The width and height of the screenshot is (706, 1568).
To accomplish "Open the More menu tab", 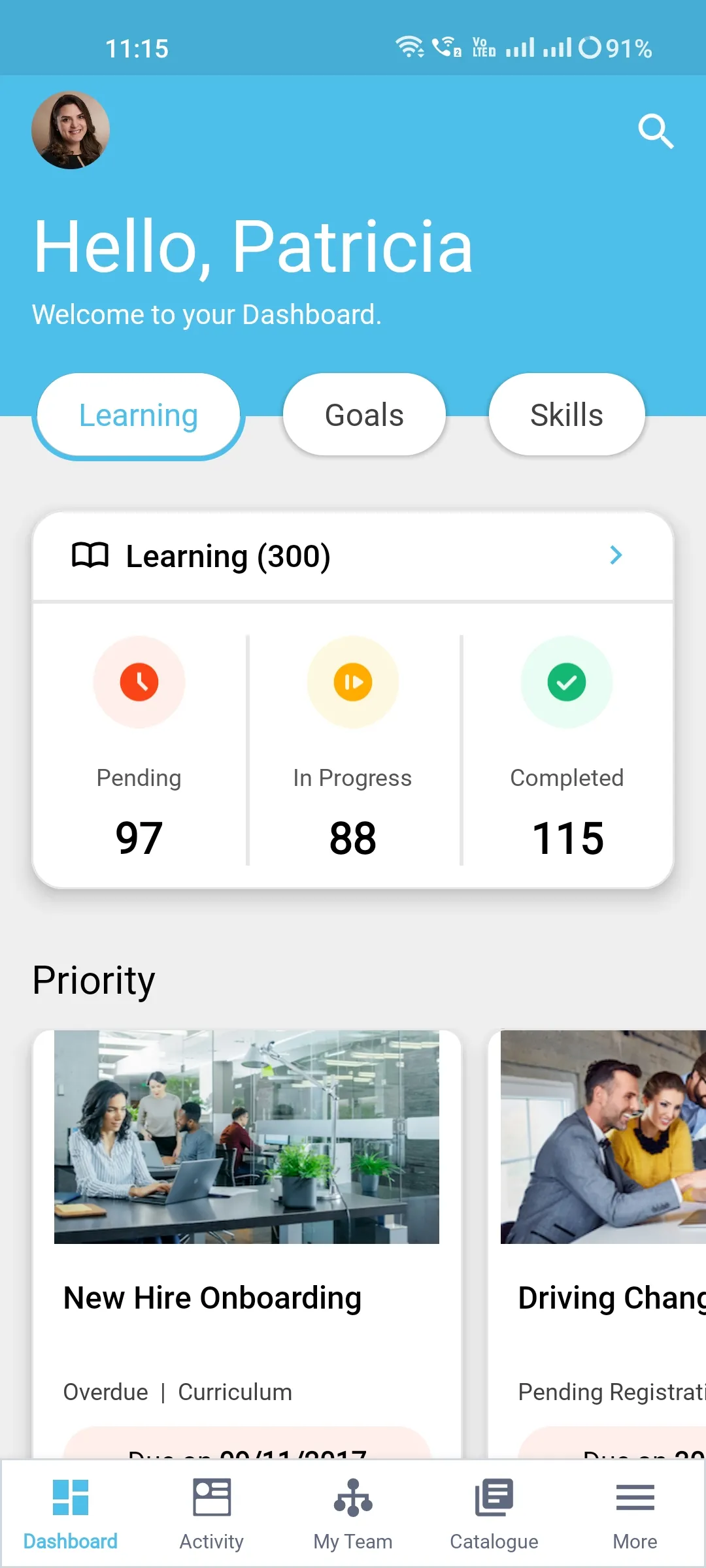I will tap(635, 1514).
